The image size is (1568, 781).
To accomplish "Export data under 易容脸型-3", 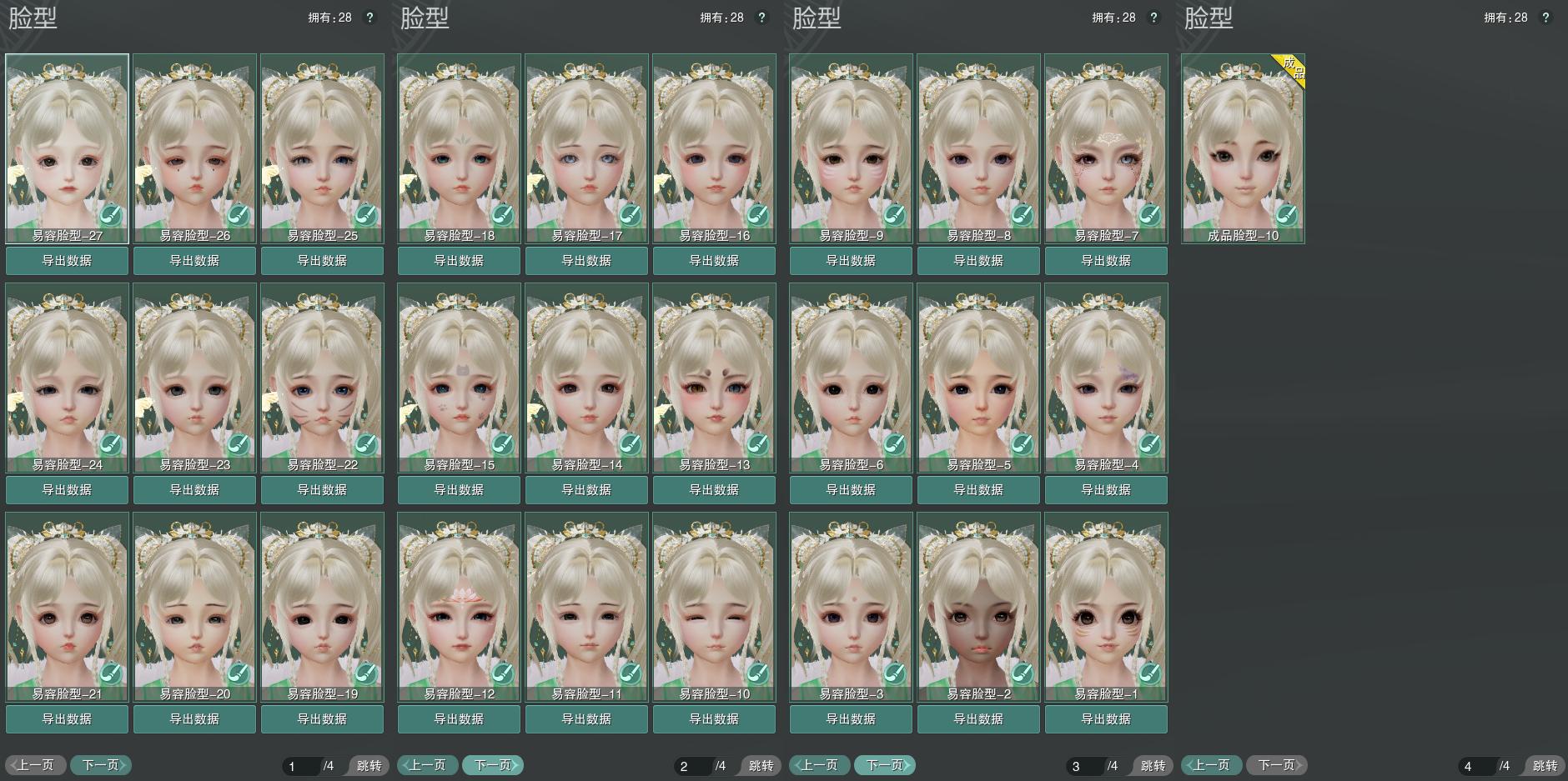I will pyautogui.click(x=851, y=719).
